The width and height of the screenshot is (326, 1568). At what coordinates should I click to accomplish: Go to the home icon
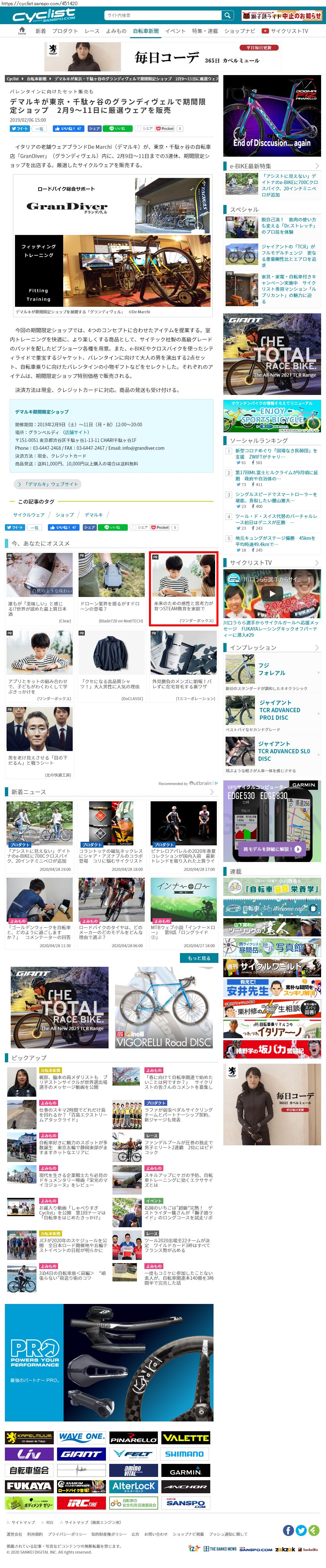coord(22,30)
